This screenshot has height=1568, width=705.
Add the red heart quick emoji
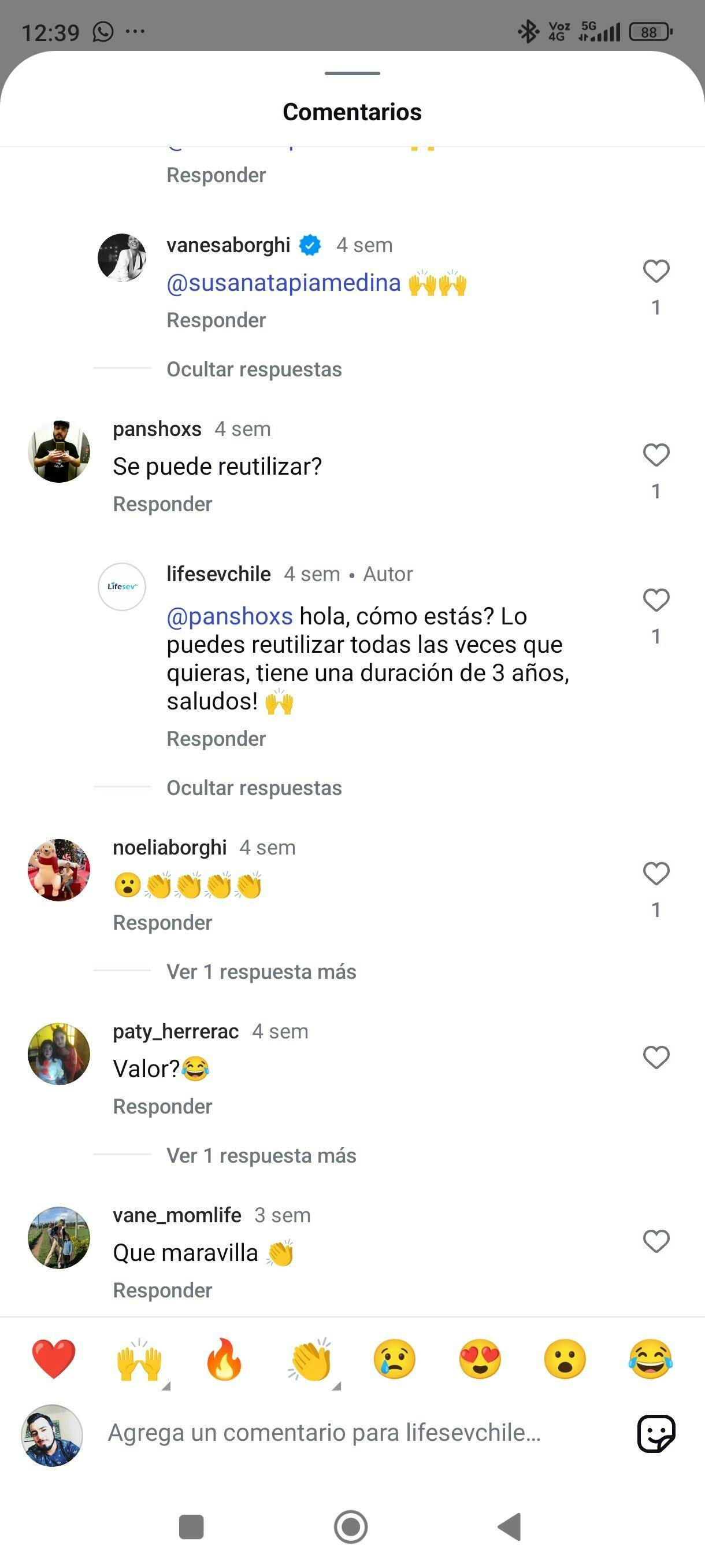coord(54,1359)
